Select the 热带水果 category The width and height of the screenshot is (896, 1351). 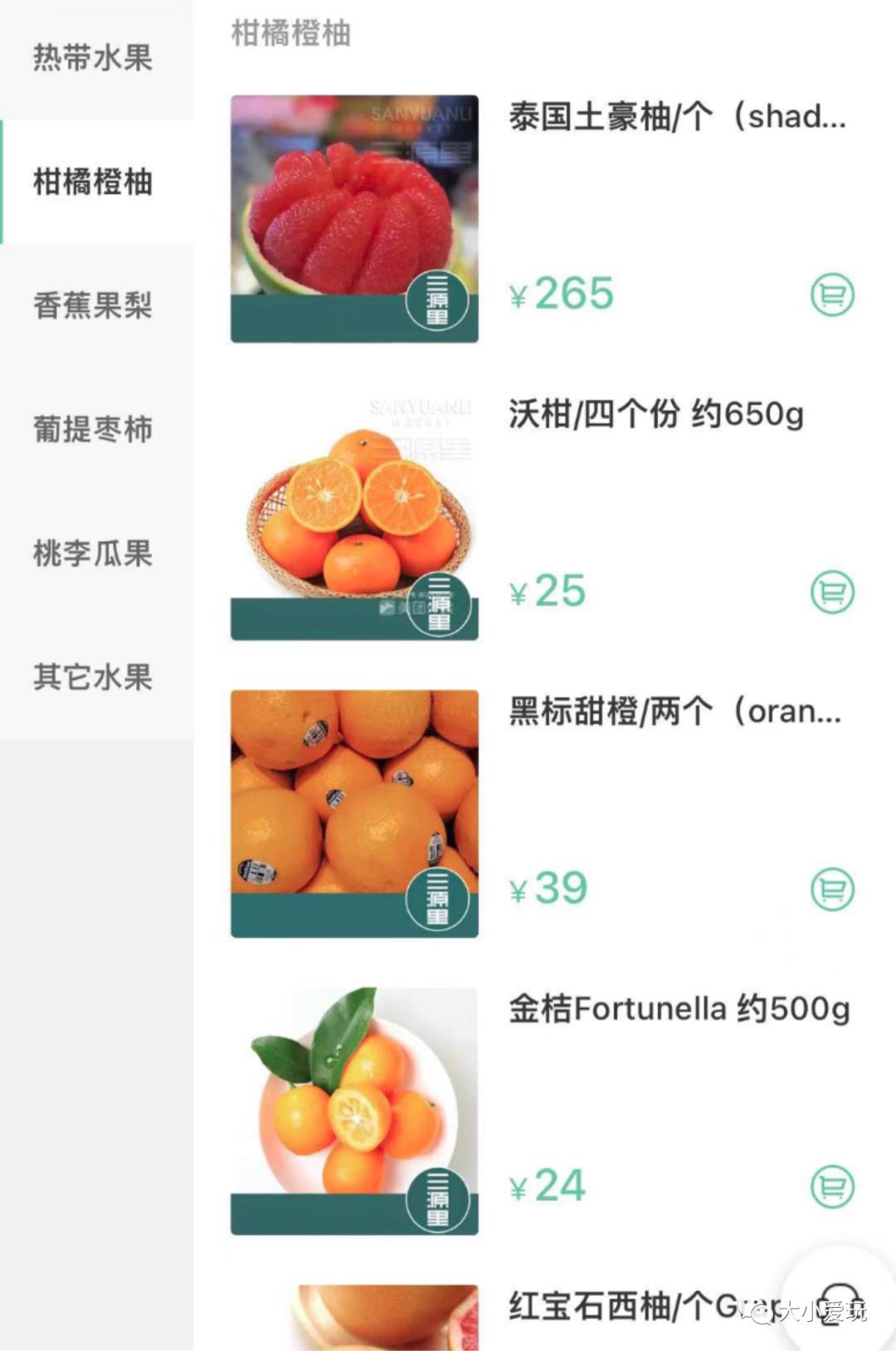click(x=94, y=60)
